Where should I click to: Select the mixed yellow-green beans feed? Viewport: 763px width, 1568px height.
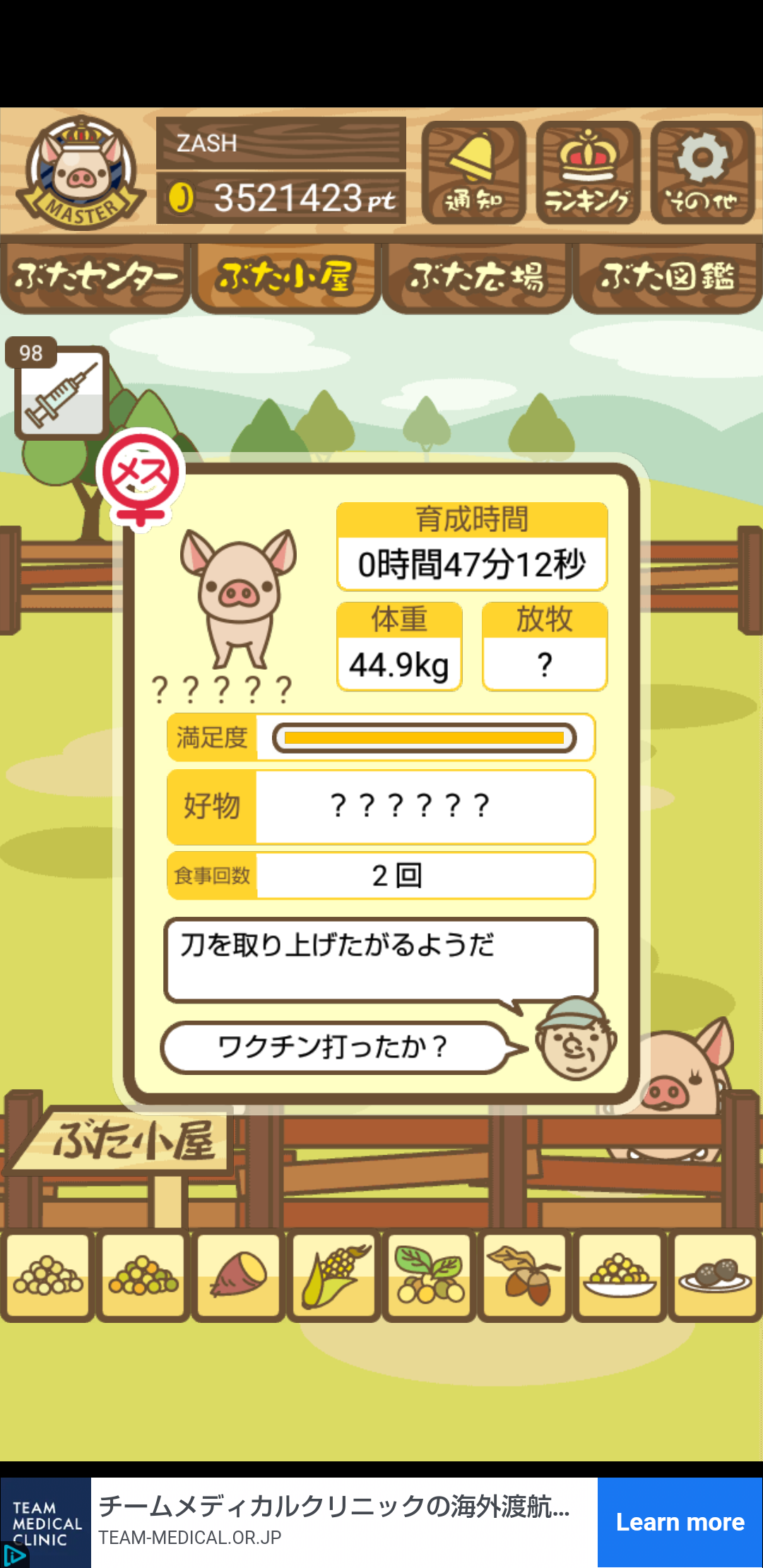coord(143,1276)
